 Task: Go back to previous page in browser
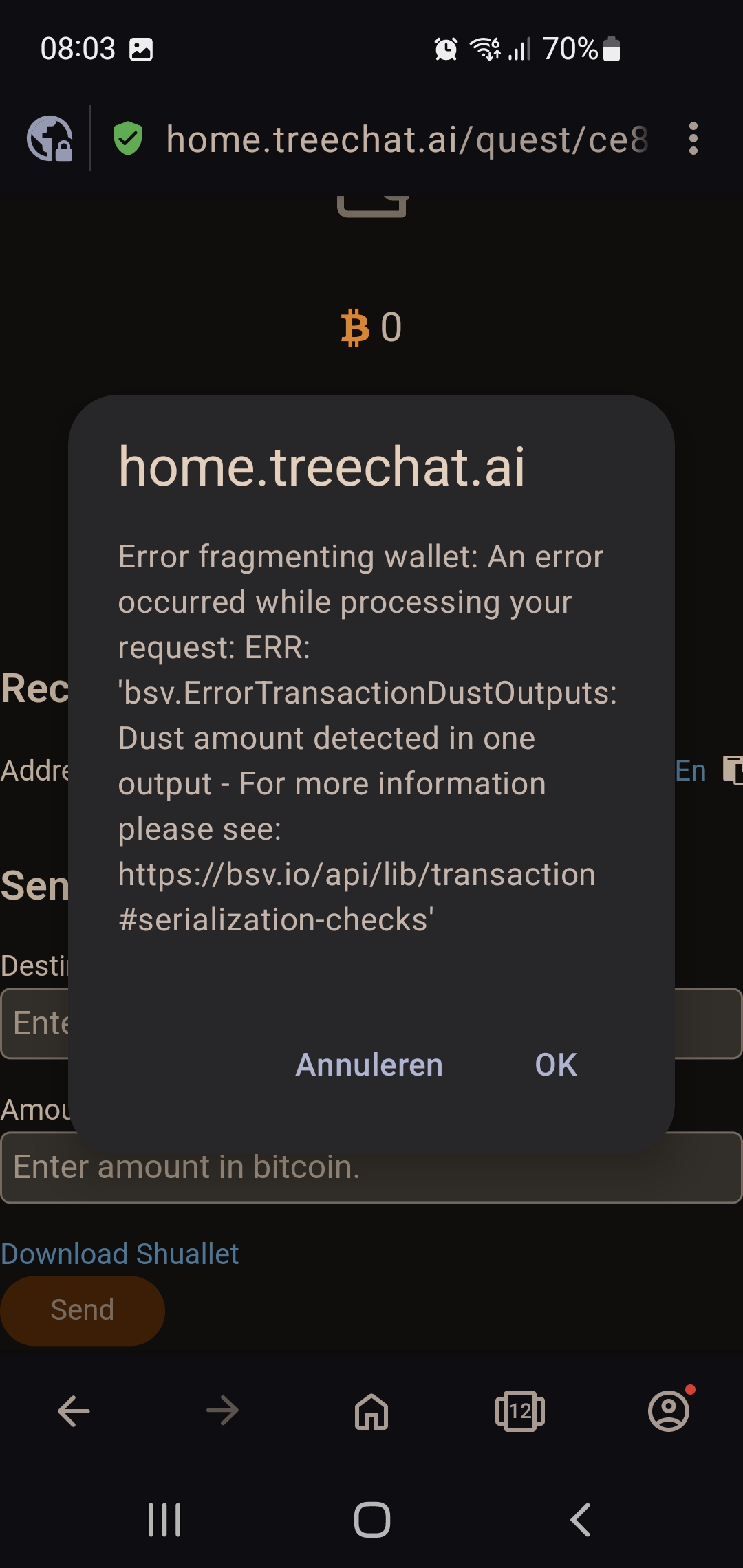tap(74, 1411)
